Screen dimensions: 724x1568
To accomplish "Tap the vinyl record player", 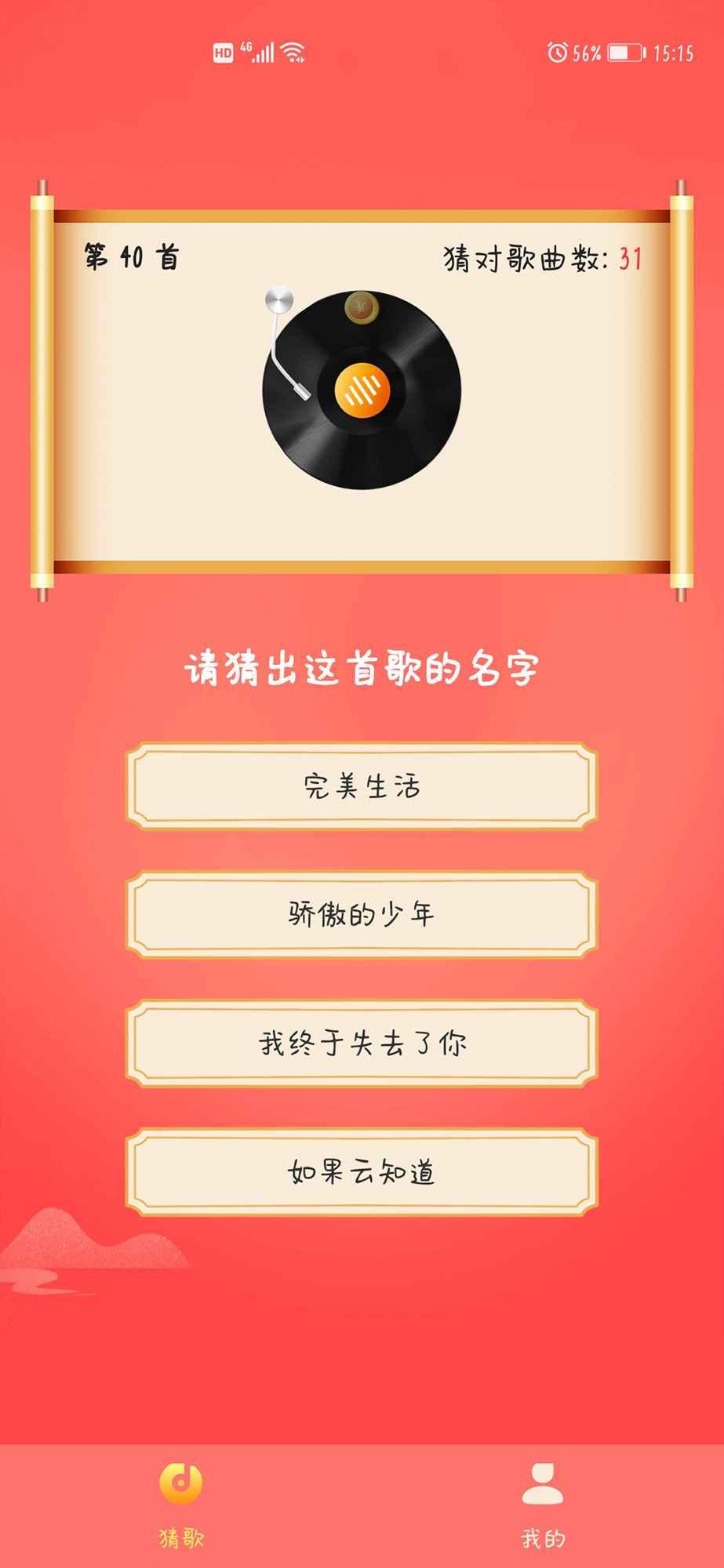I will click(362, 390).
